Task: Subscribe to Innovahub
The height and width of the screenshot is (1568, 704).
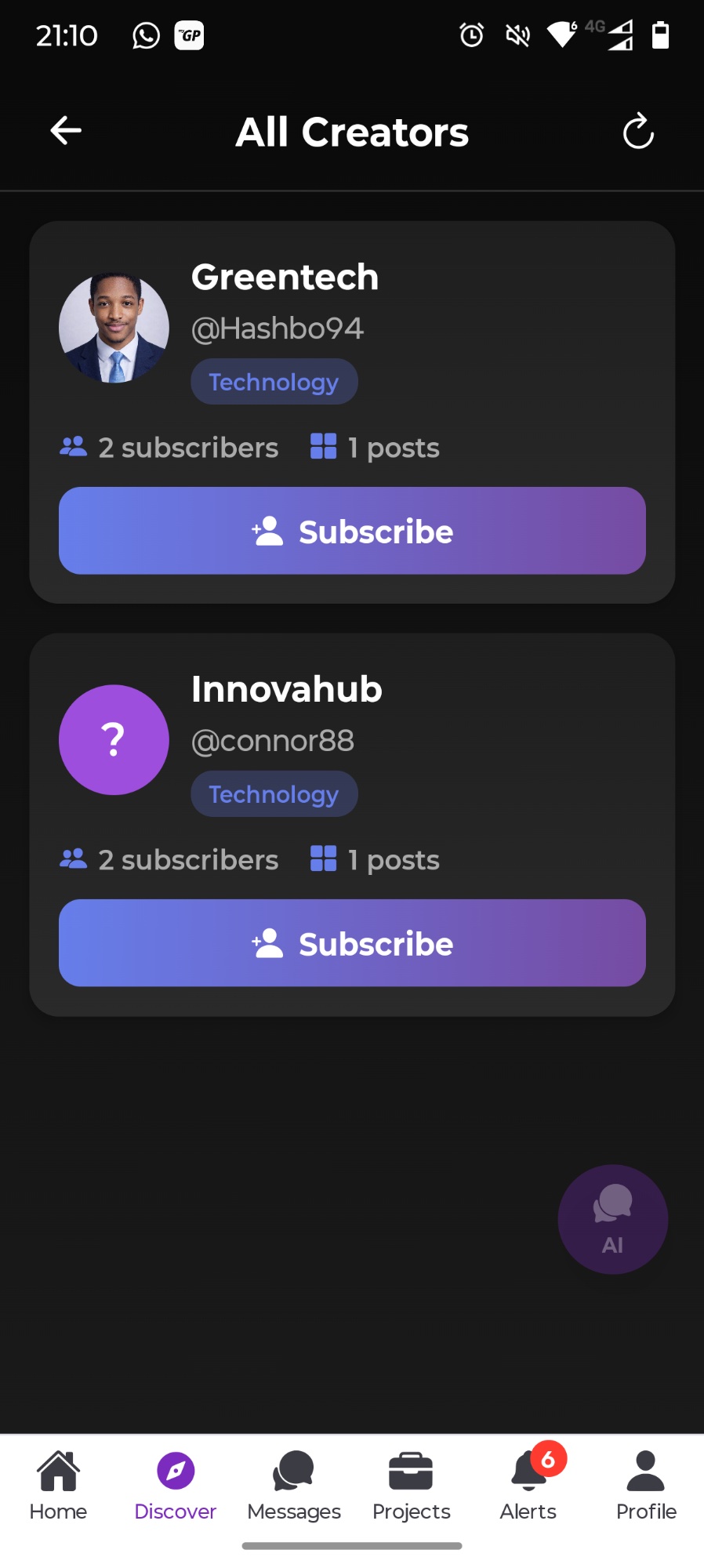Action: pyautogui.click(x=352, y=943)
